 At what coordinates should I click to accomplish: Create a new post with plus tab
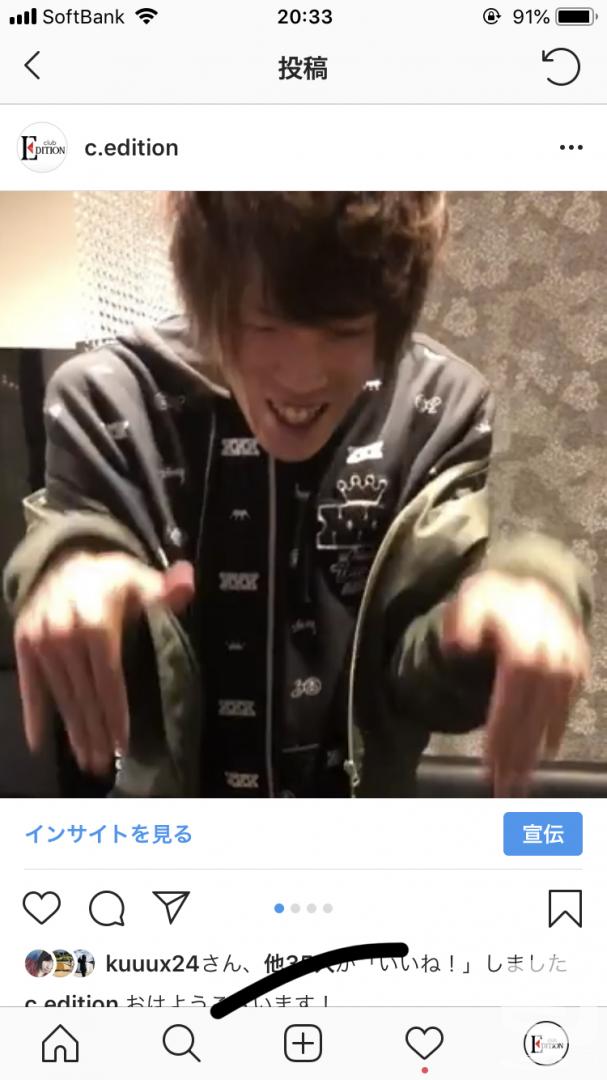point(303,1043)
